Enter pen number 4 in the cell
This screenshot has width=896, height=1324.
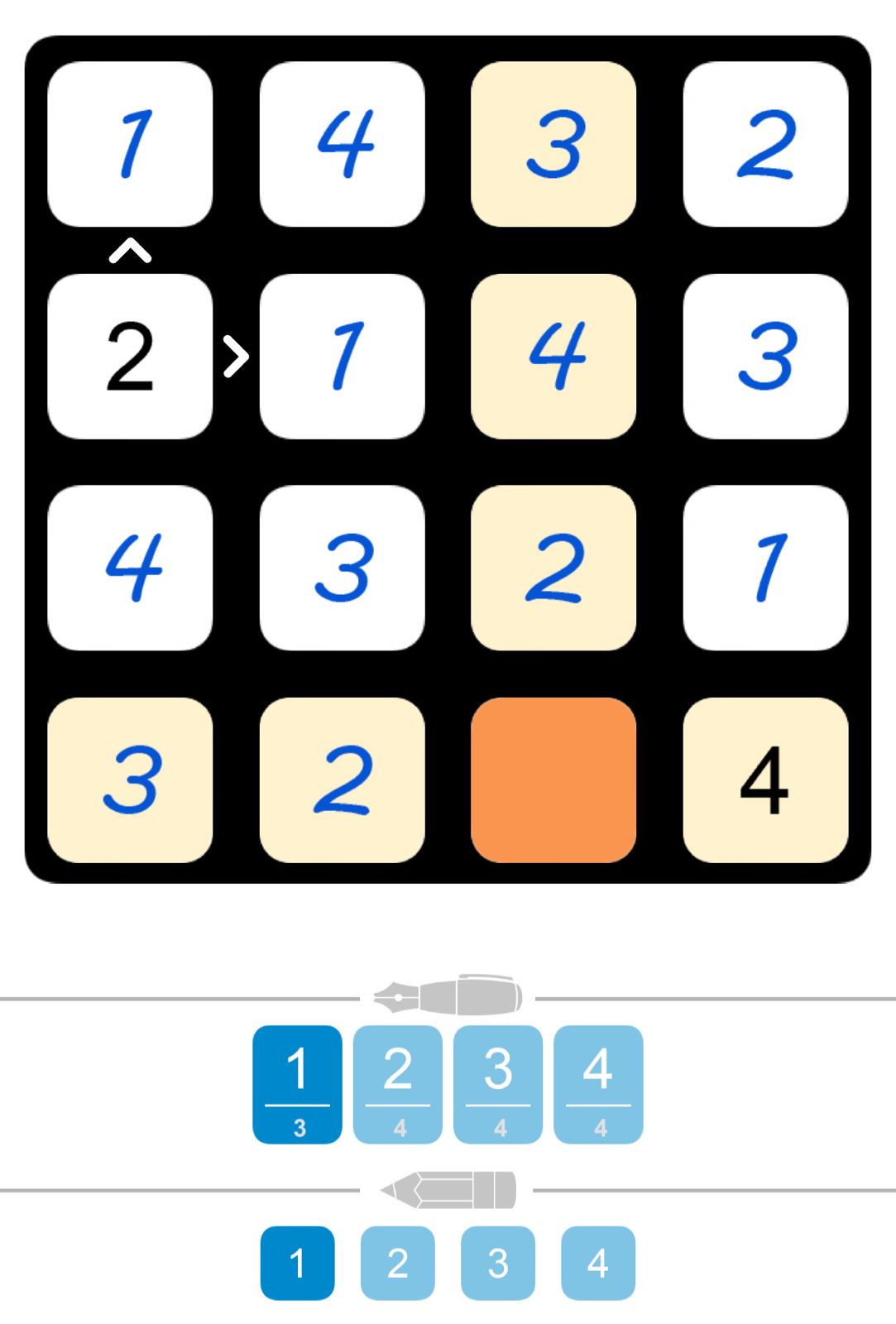tap(598, 1084)
